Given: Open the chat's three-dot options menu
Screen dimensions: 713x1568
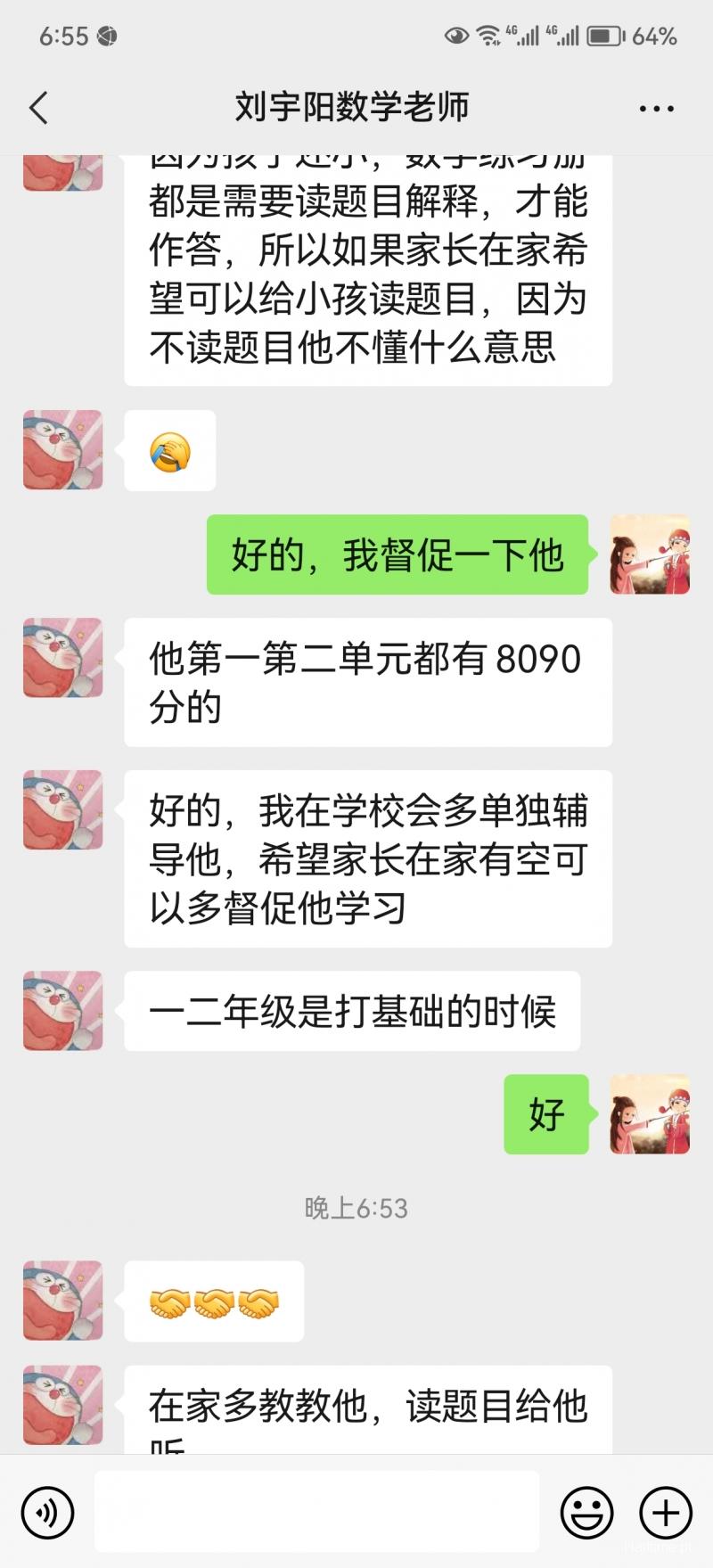Looking at the screenshot, I should coord(657,109).
